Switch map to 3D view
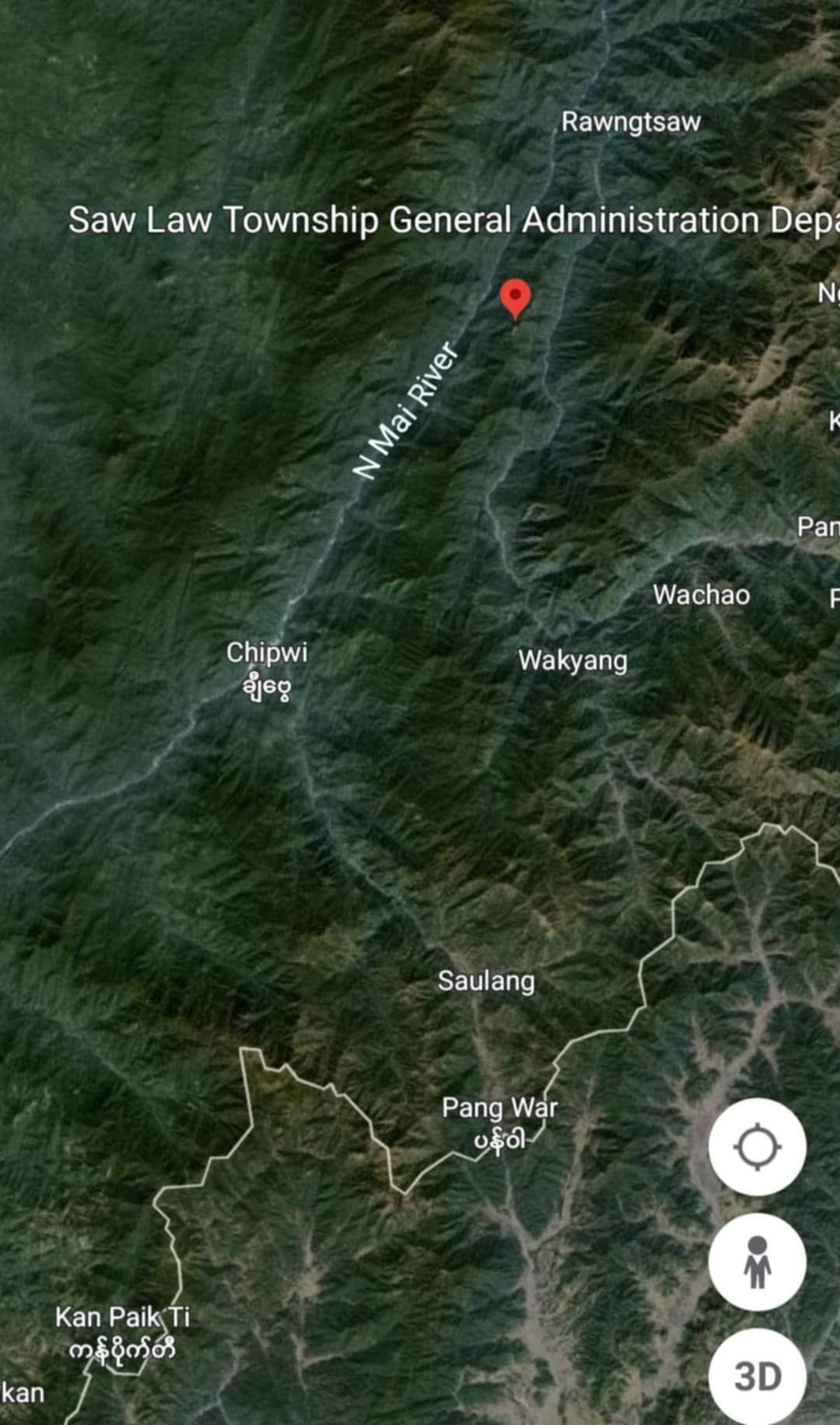Image resolution: width=840 pixels, height=1425 pixels. (x=757, y=1377)
